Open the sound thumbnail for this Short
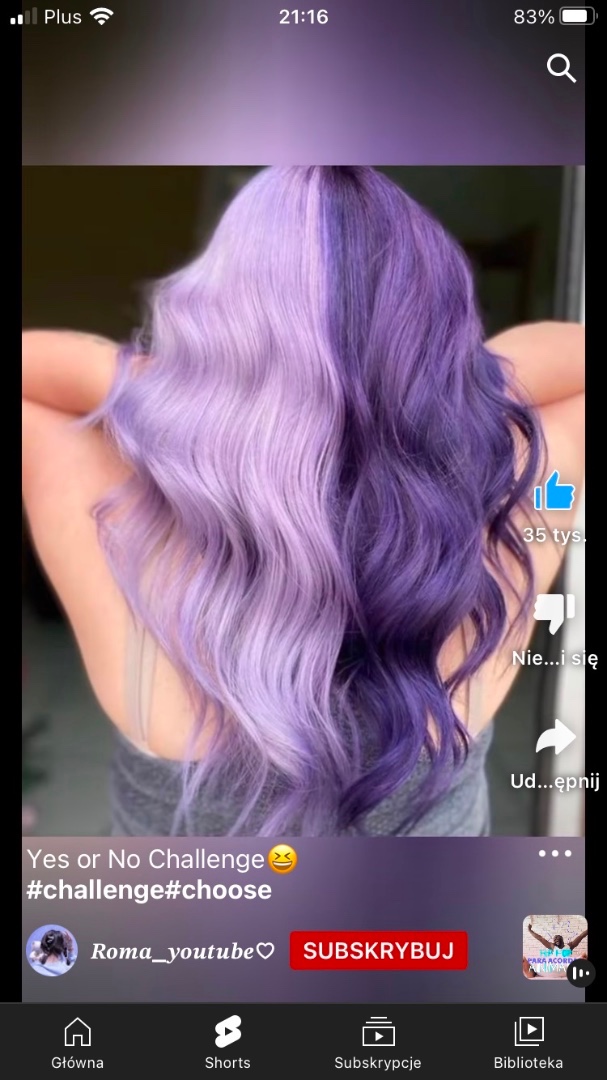607x1080 pixels. coord(553,946)
